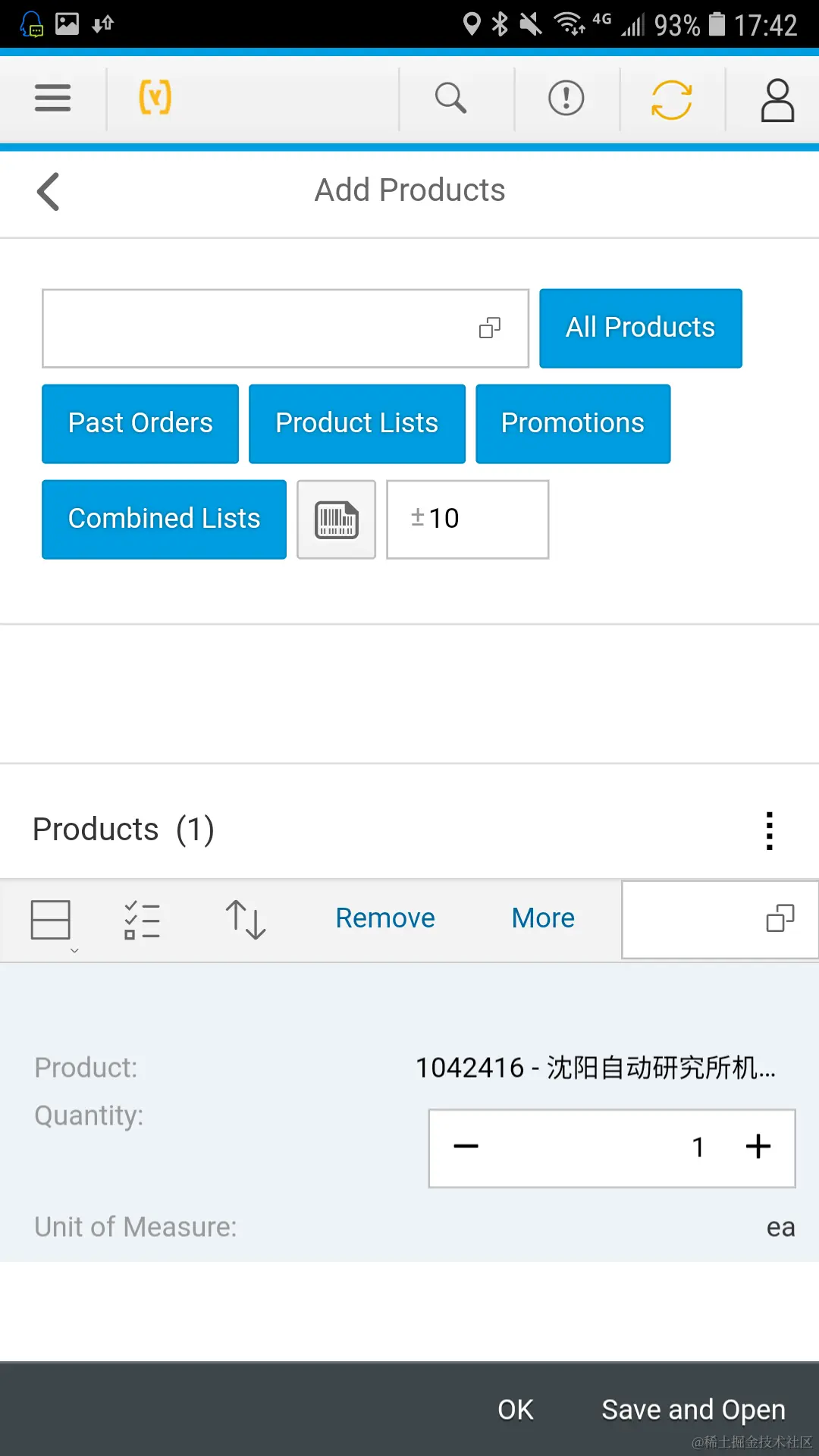Tap the barcode scanner button
The height and width of the screenshot is (1456, 819).
tap(336, 519)
